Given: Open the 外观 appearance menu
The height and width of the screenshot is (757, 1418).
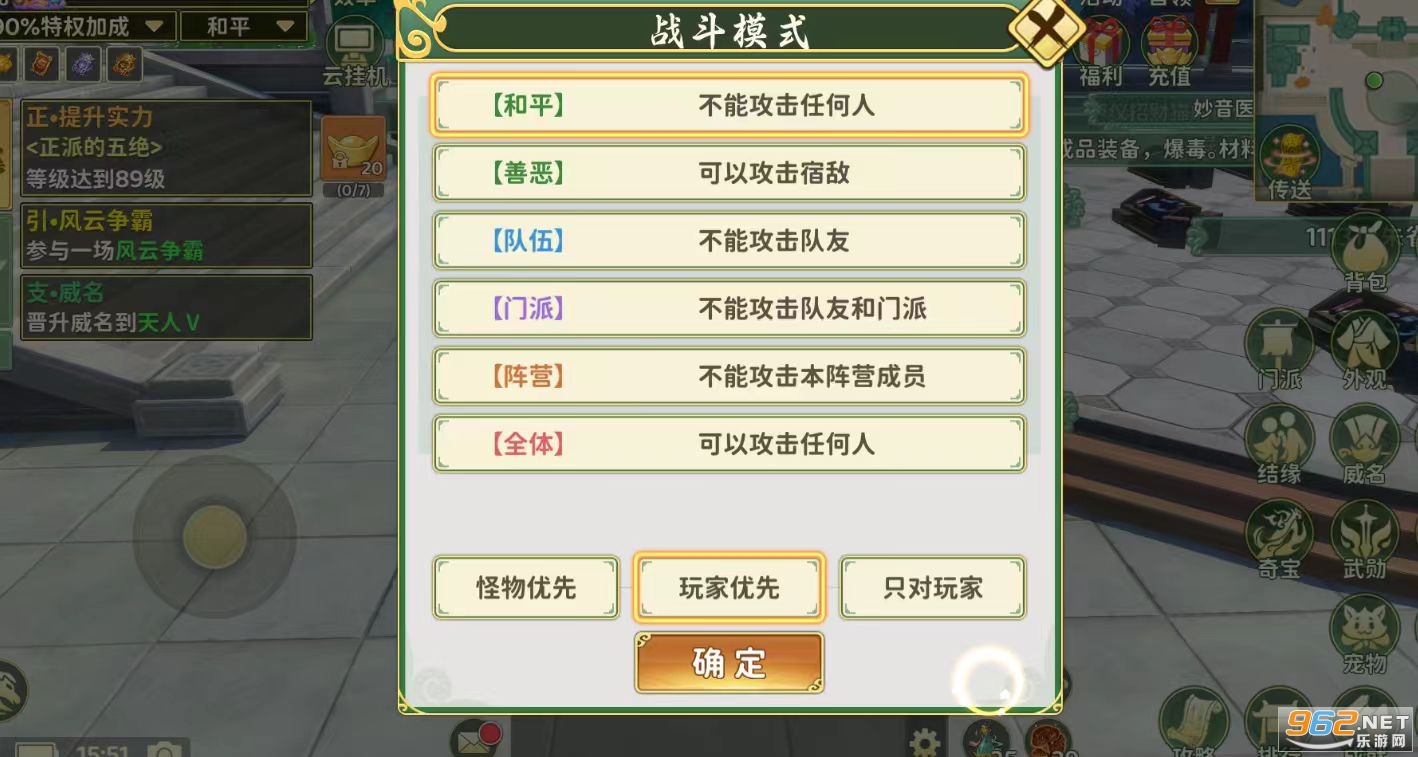Looking at the screenshot, I should [1364, 350].
